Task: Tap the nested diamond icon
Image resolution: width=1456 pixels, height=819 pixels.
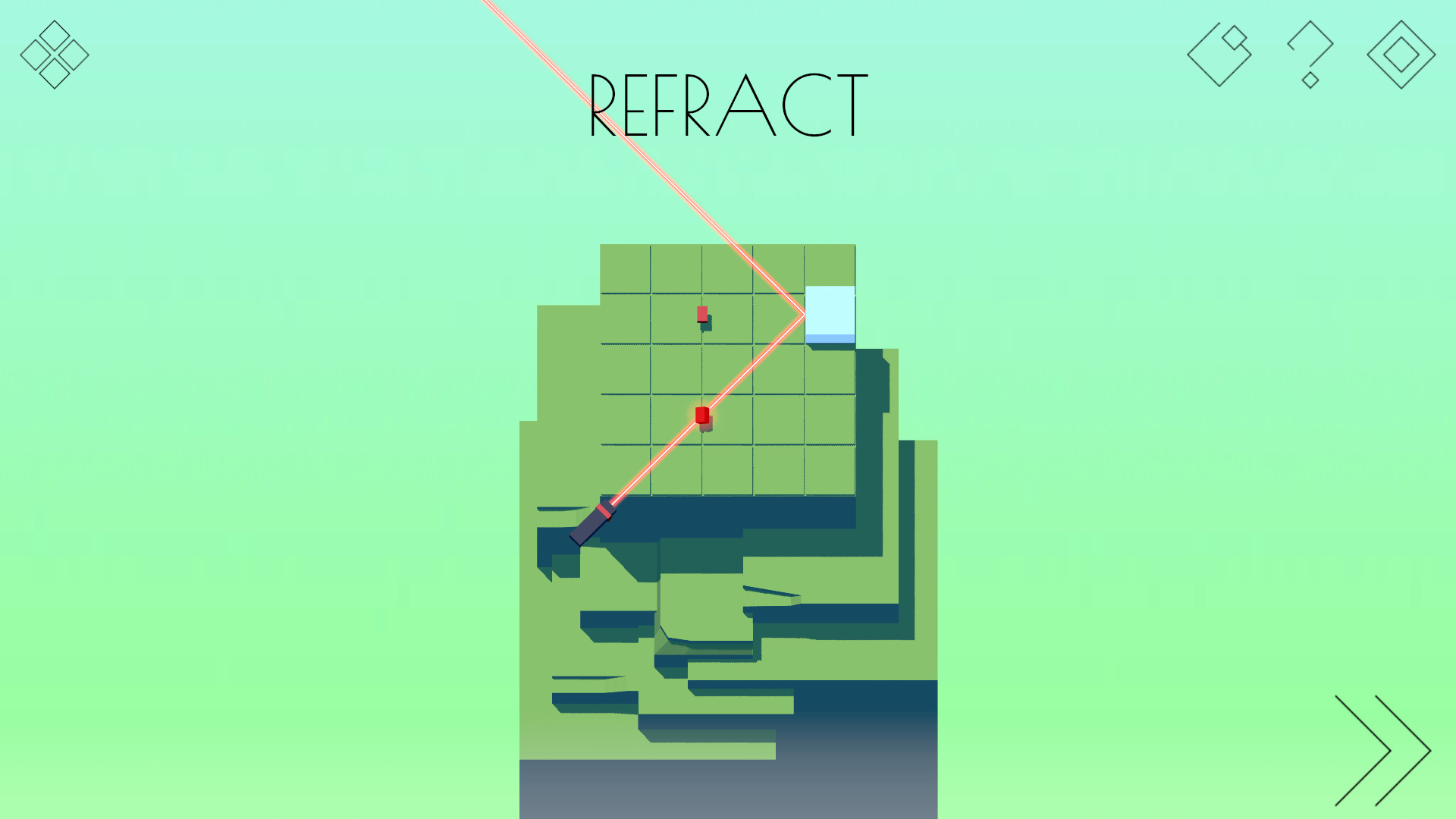Action: click(1401, 55)
